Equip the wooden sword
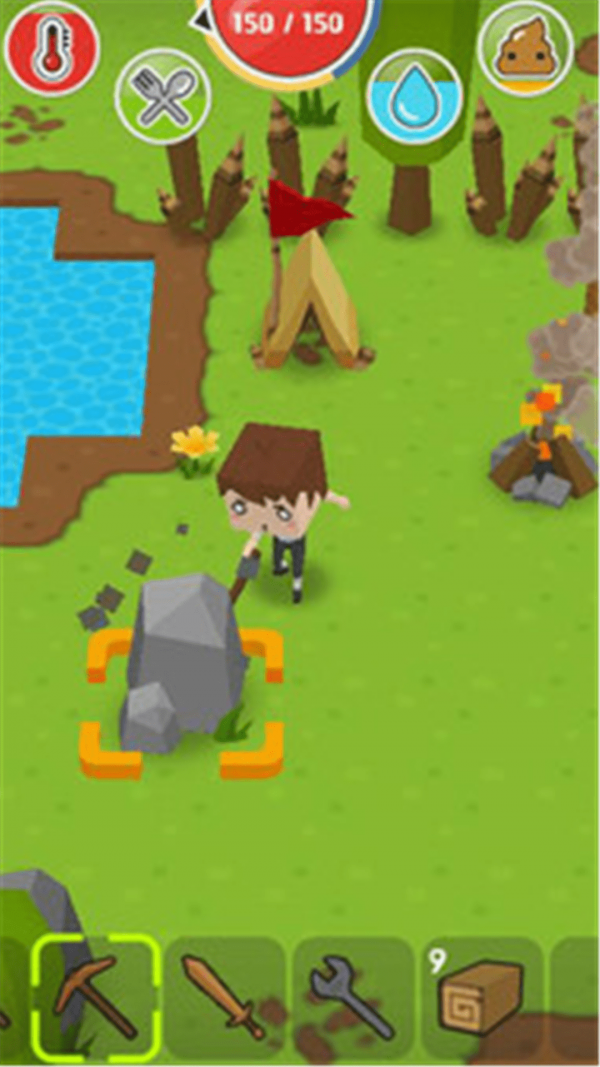 click(222, 997)
